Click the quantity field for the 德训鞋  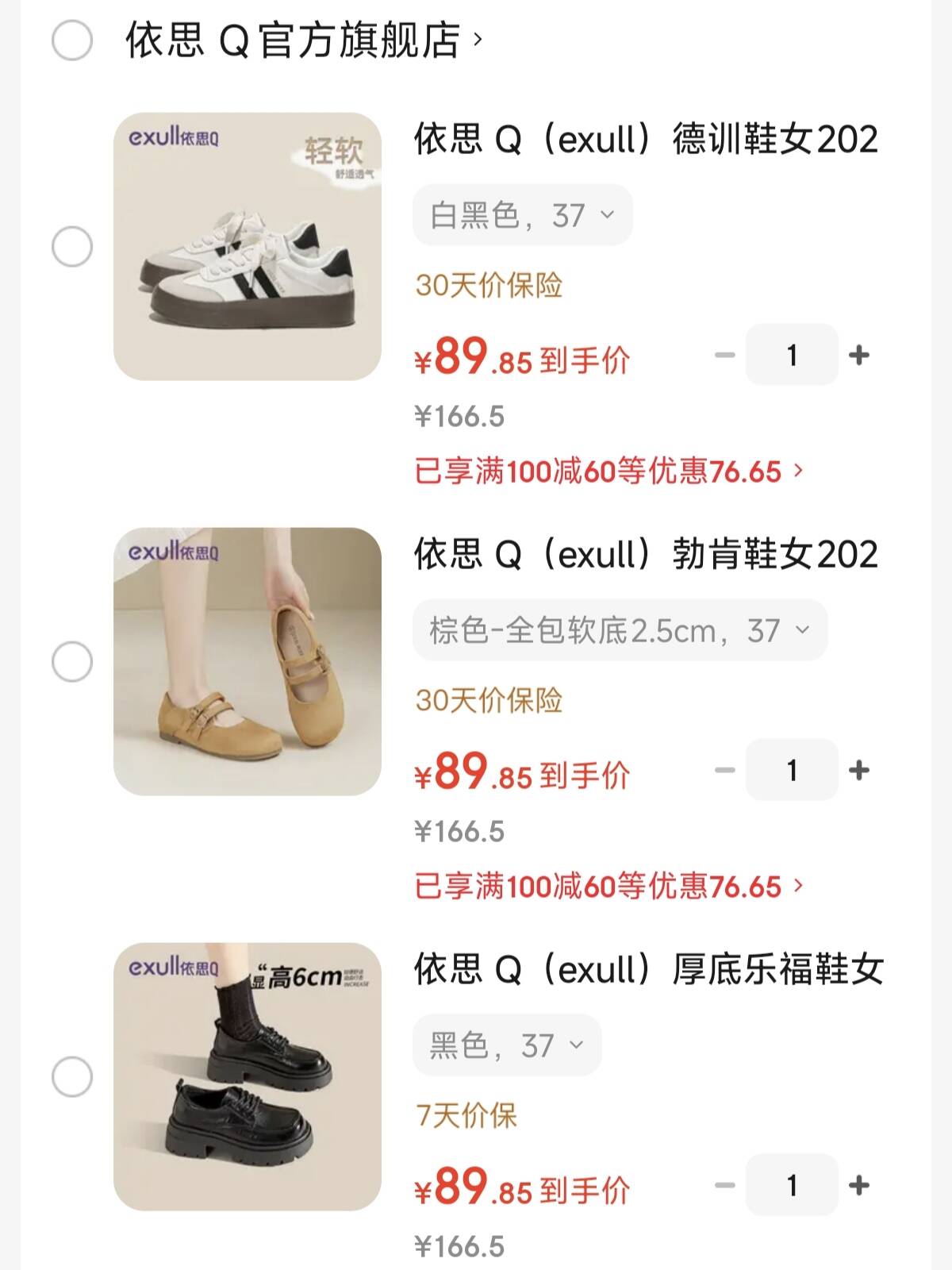pyautogui.click(x=791, y=355)
